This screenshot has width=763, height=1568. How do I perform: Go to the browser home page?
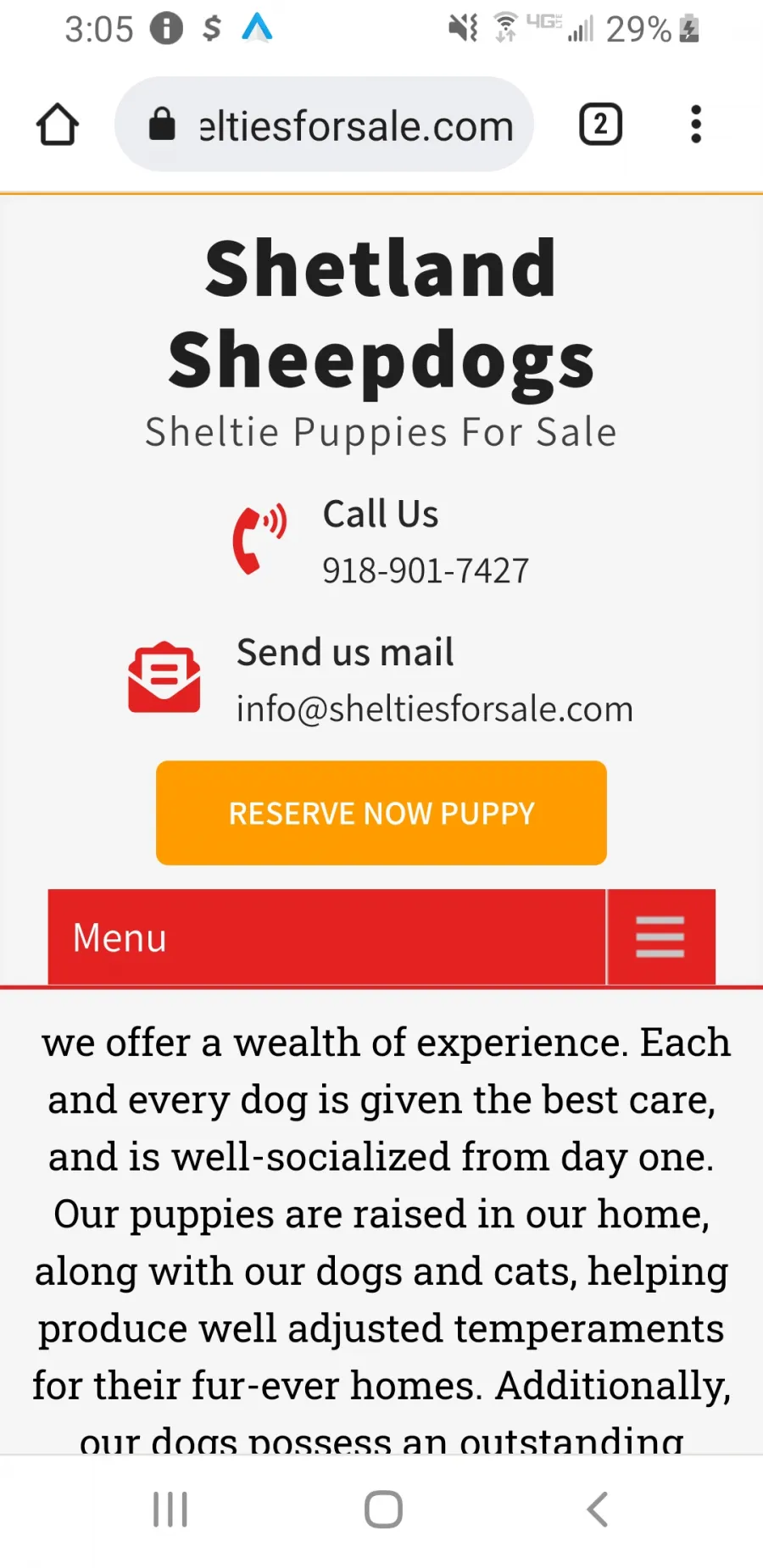(58, 125)
